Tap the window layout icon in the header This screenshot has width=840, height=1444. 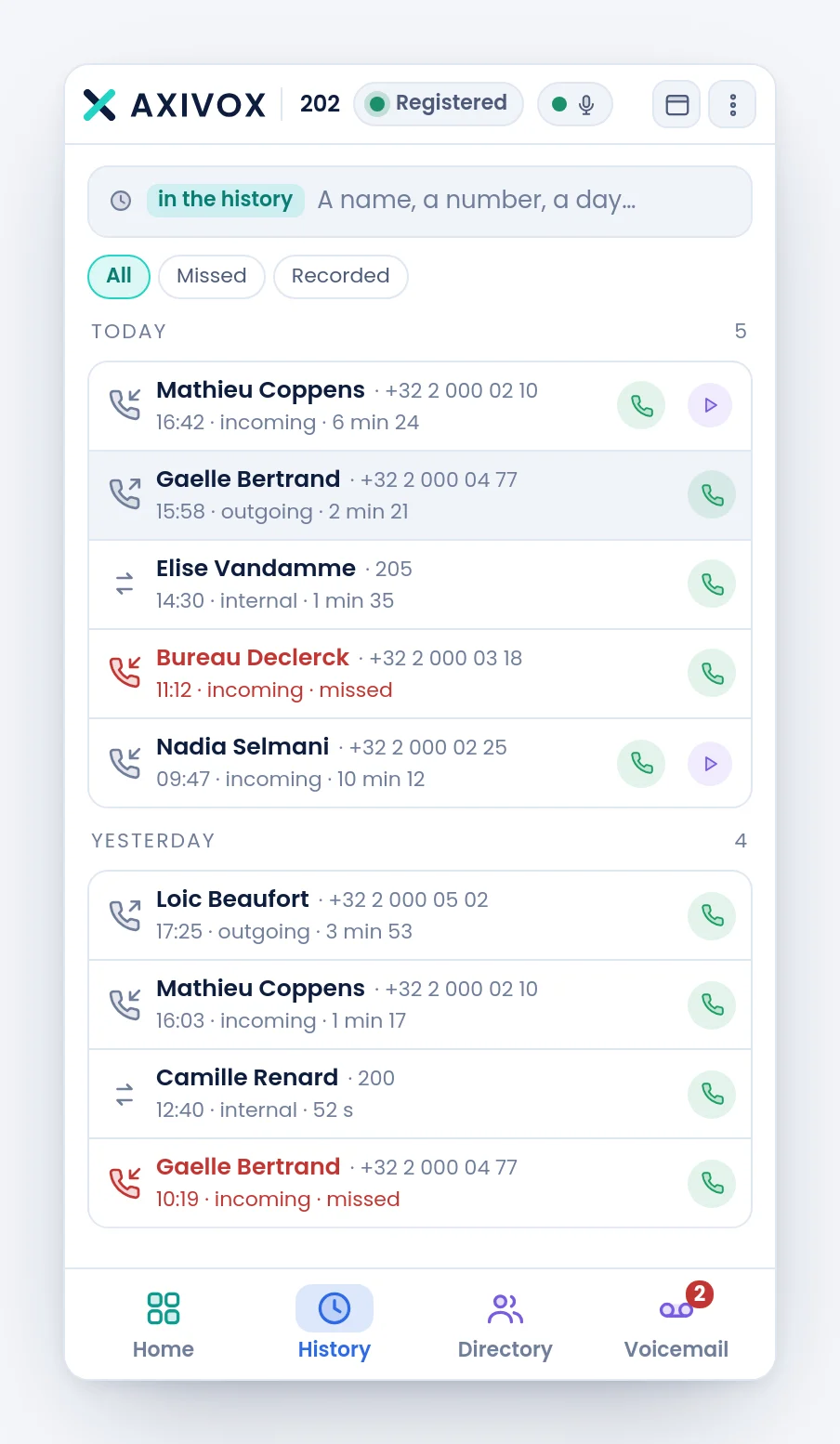pos(676,104)
